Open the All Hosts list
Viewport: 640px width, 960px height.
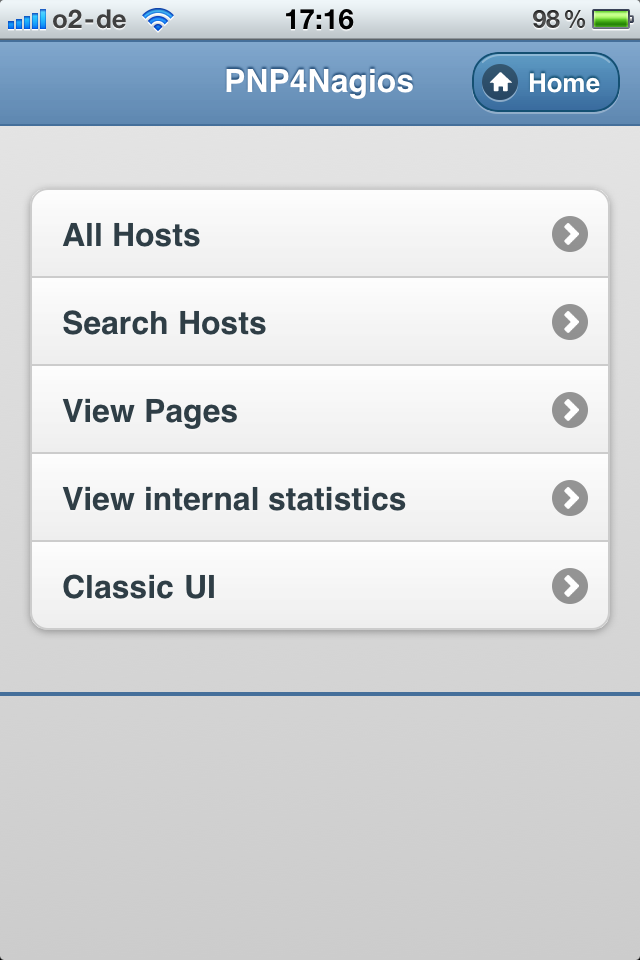click(x=320, y=235)
